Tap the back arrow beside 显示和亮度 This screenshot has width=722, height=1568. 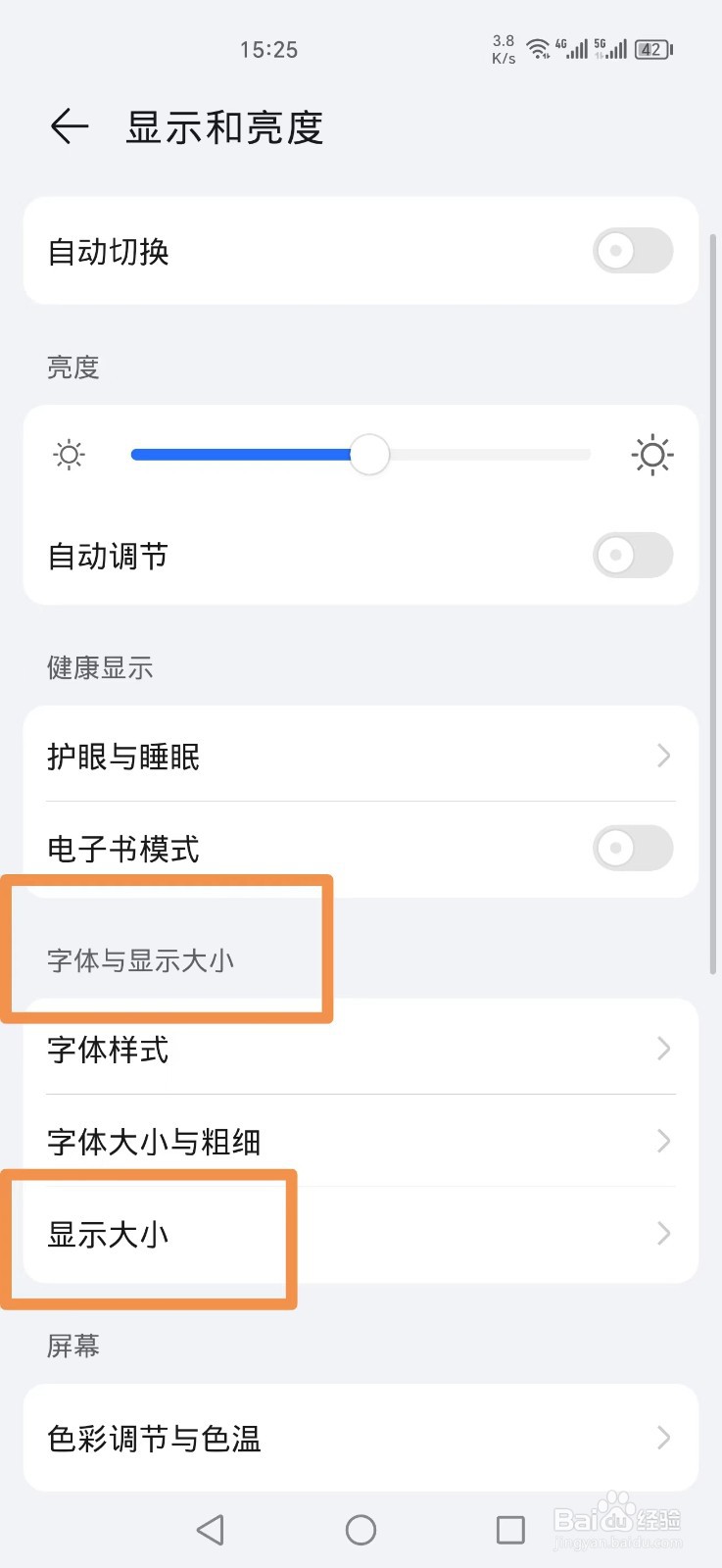[69, 126]
